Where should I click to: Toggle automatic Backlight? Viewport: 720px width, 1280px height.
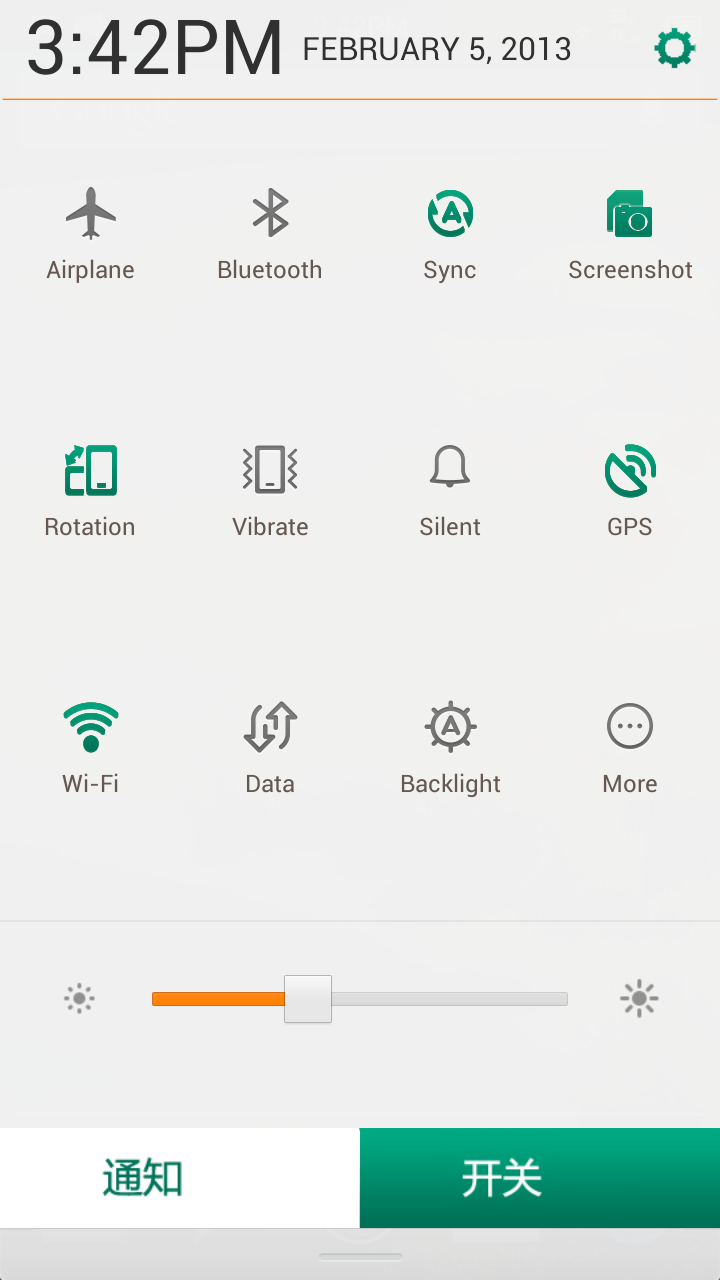point(450,748)
